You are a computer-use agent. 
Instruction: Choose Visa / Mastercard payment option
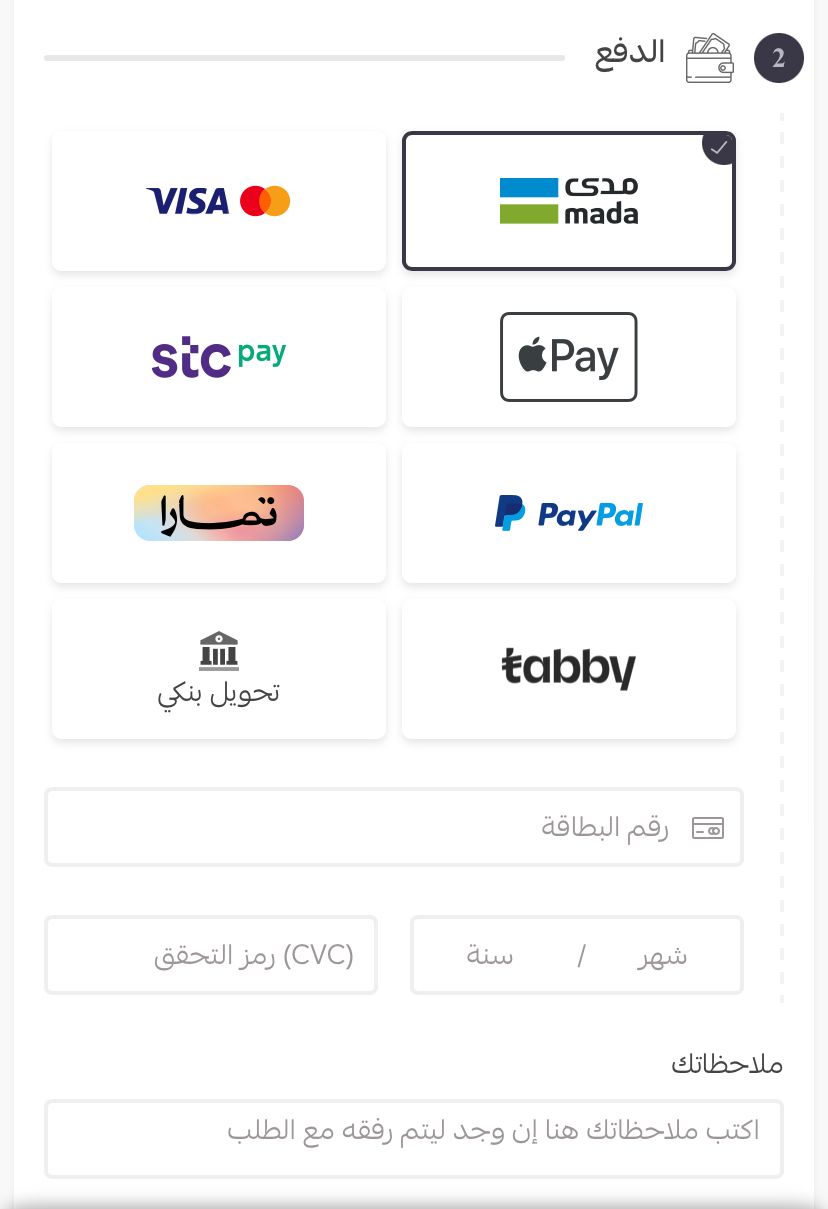[218, 201]
